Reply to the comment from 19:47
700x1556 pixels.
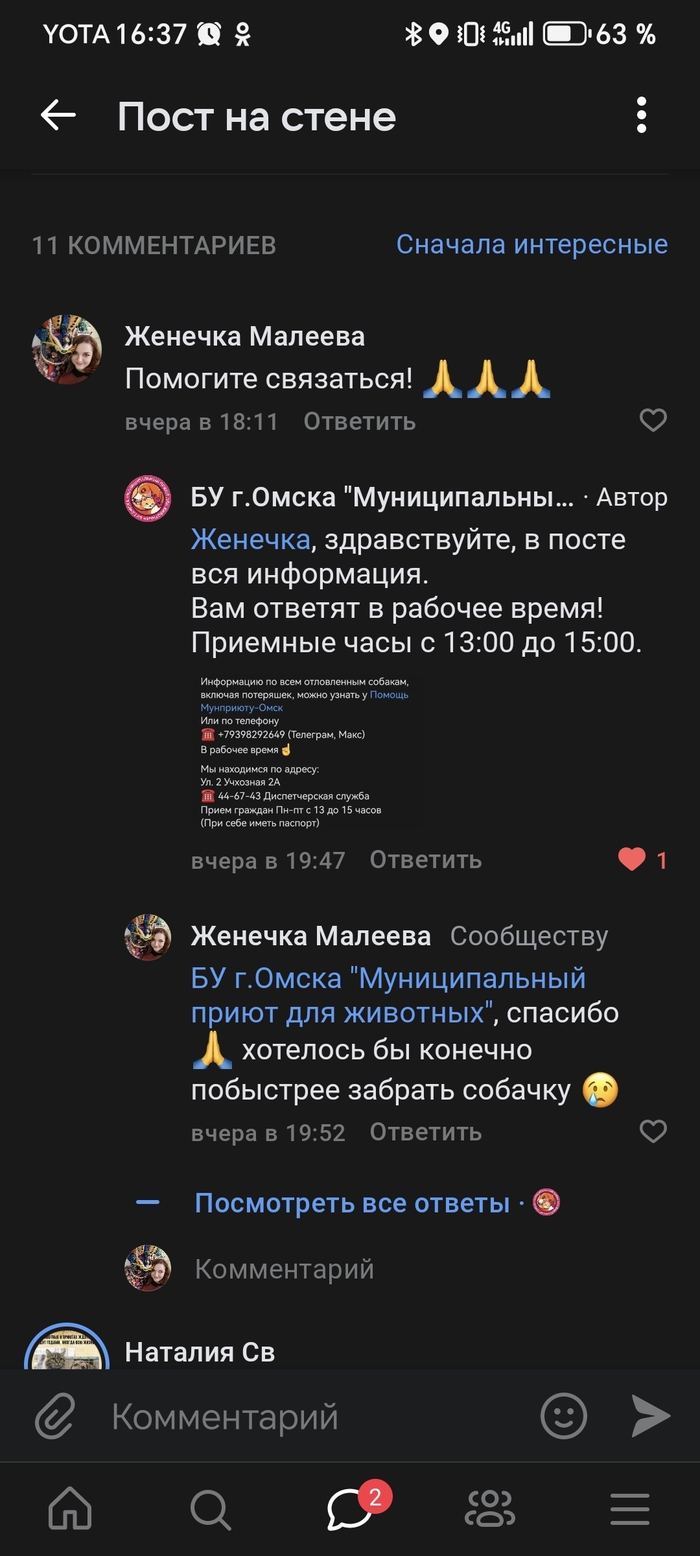point(425,859)
